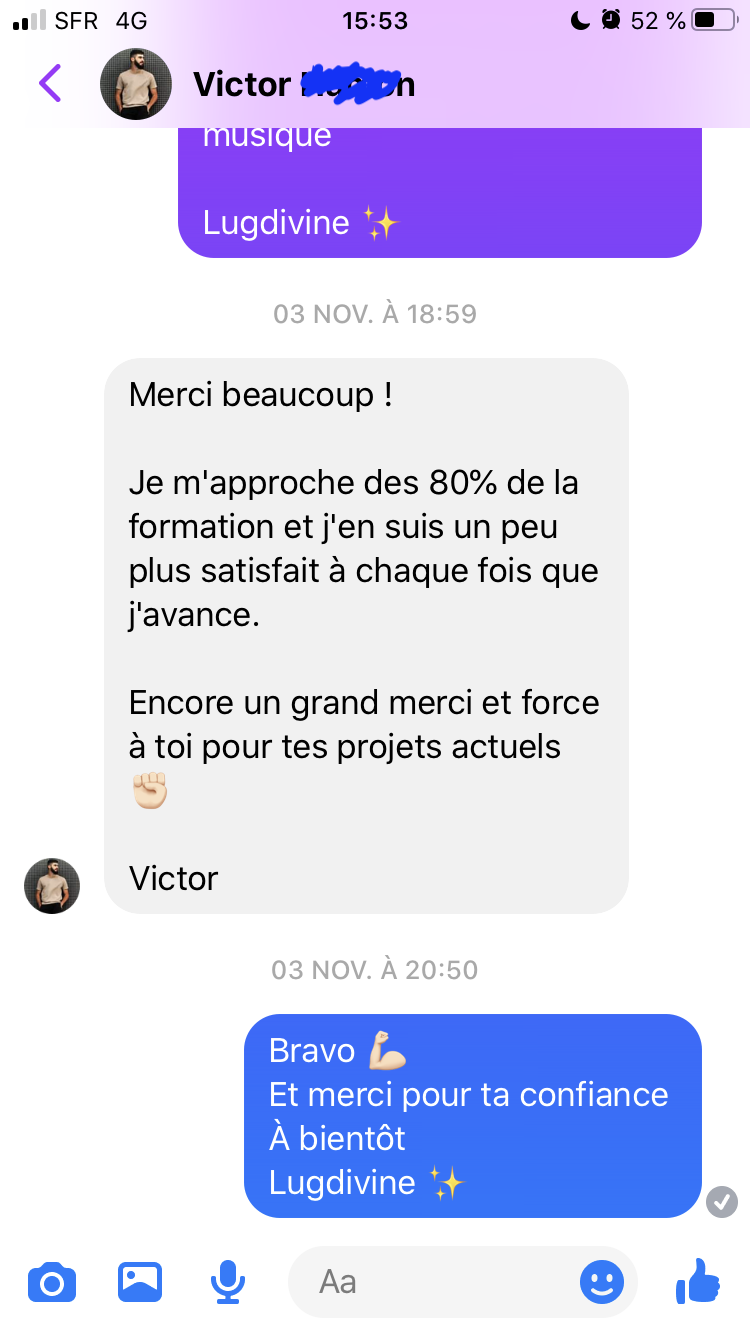
Task: Open the emoji picker in the message field
Action: point(602,1282)
